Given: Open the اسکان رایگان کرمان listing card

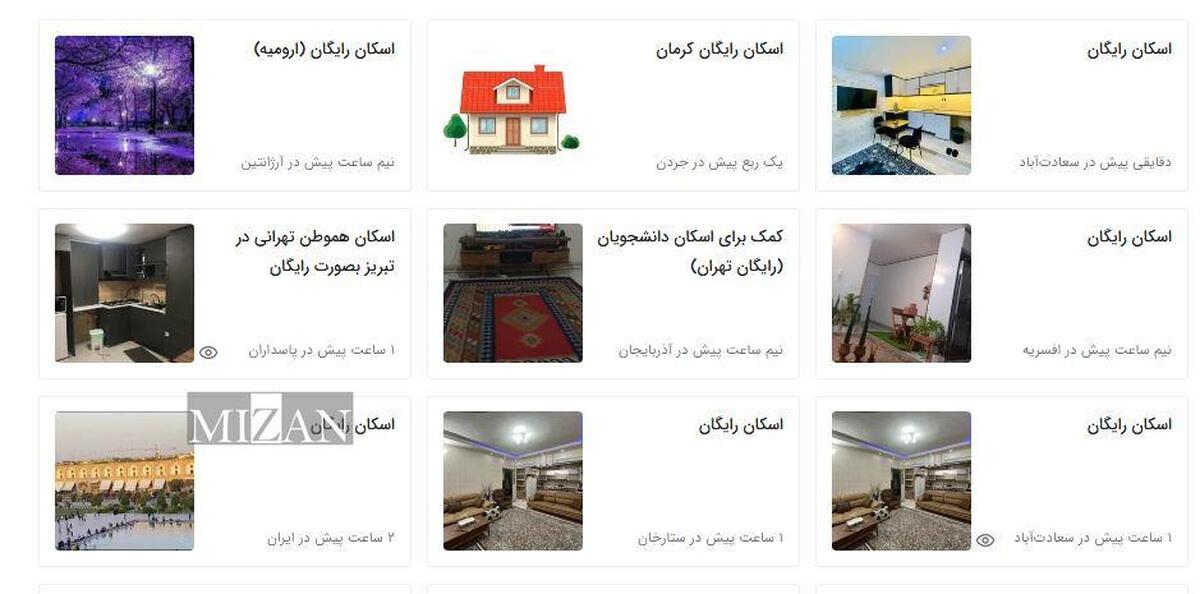Looking at the screenshot, I should pyautogui.click(x=719, y=49).
